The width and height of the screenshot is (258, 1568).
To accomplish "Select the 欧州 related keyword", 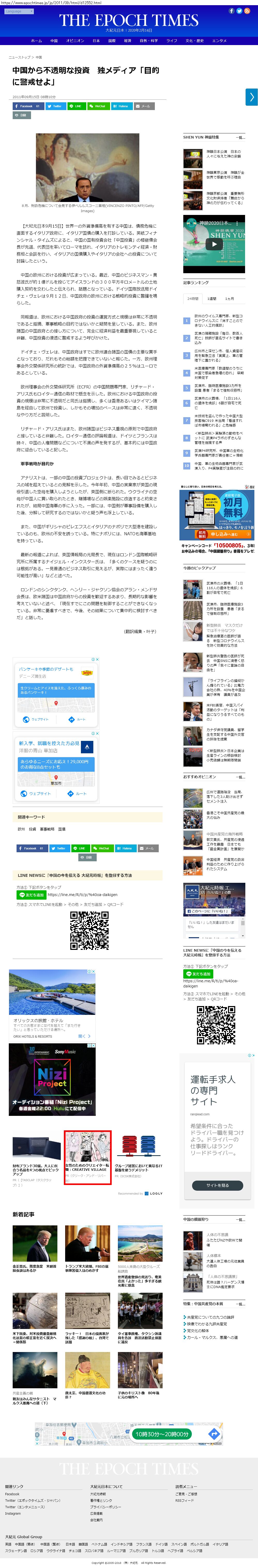I will pyautogui.click(x=21, y=829).
